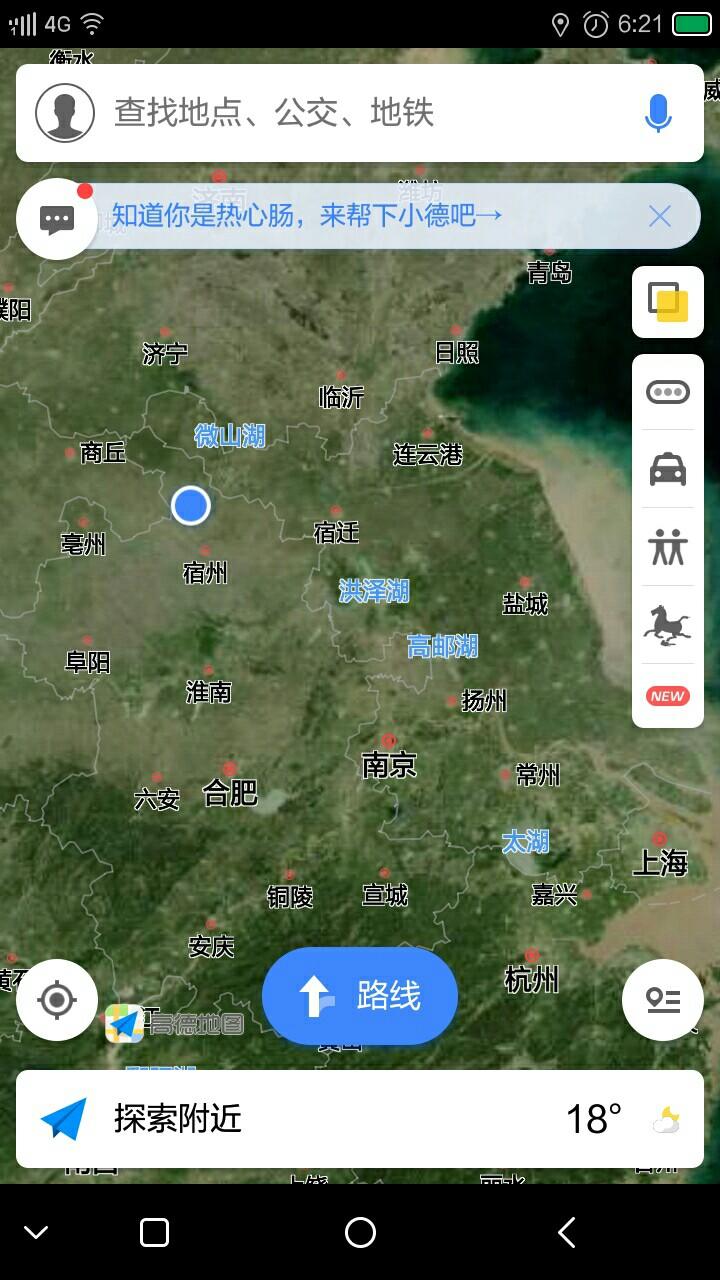
Task: Open the two-people icon shortcut
Action: click(667, 547)
